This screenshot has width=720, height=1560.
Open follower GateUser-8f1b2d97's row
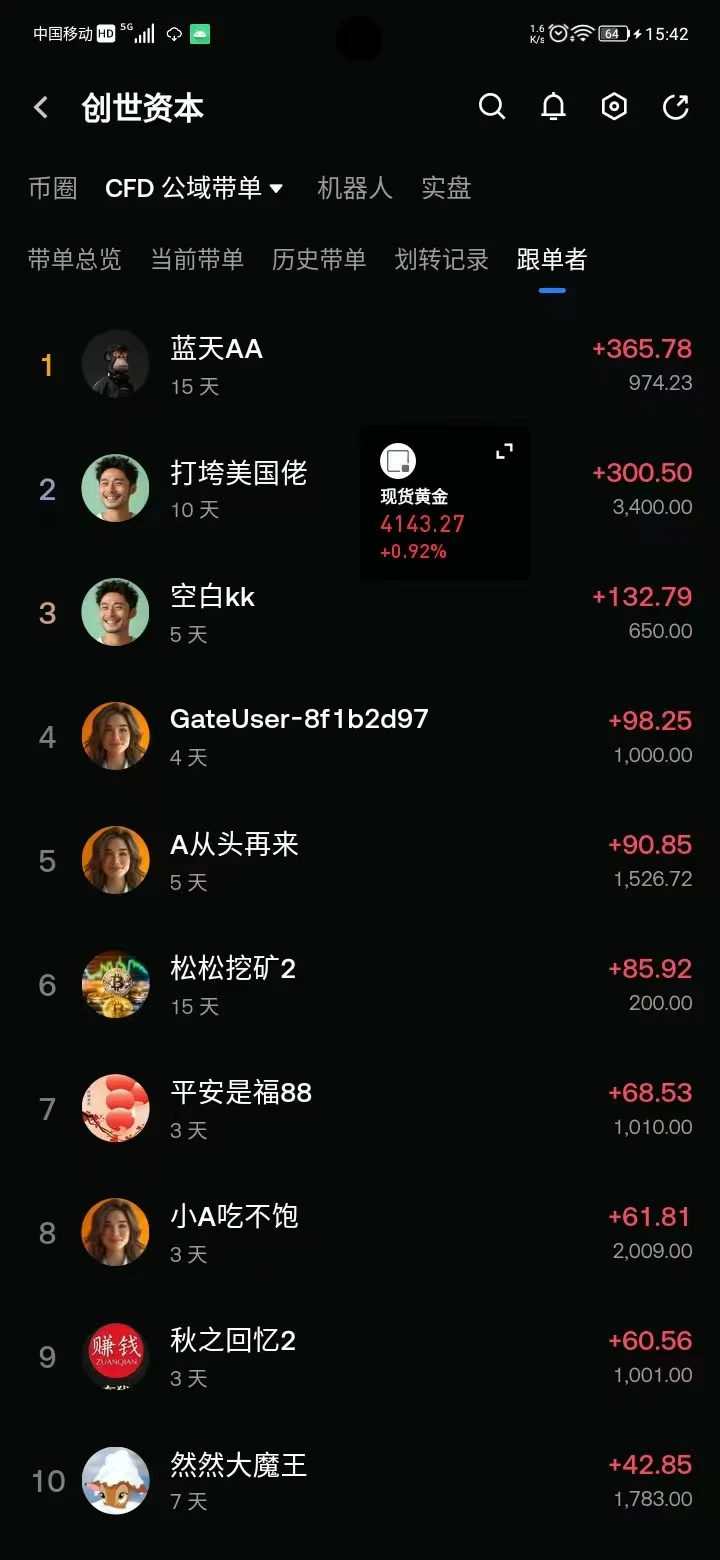click(x=360, y=737)
